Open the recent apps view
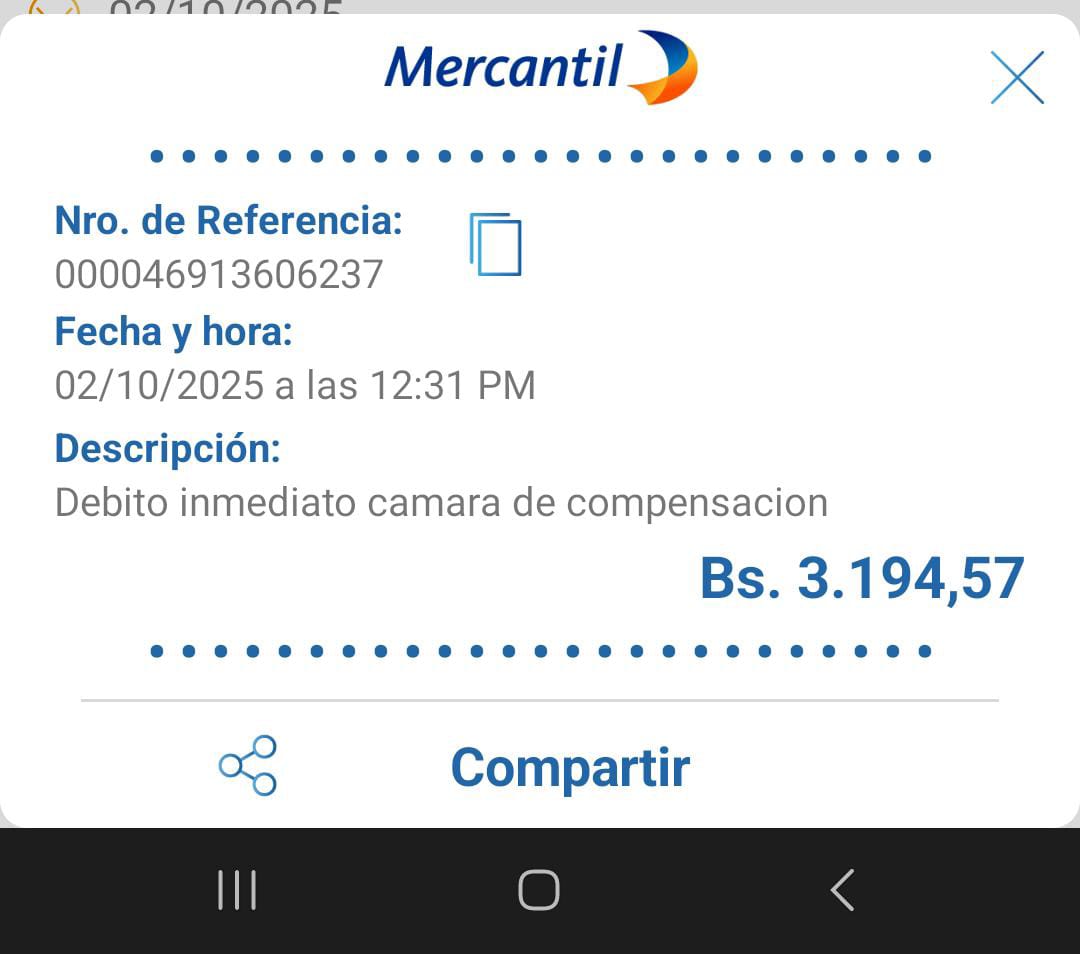This screenshot has height=954, width=1080. click(x=237, y=889)
